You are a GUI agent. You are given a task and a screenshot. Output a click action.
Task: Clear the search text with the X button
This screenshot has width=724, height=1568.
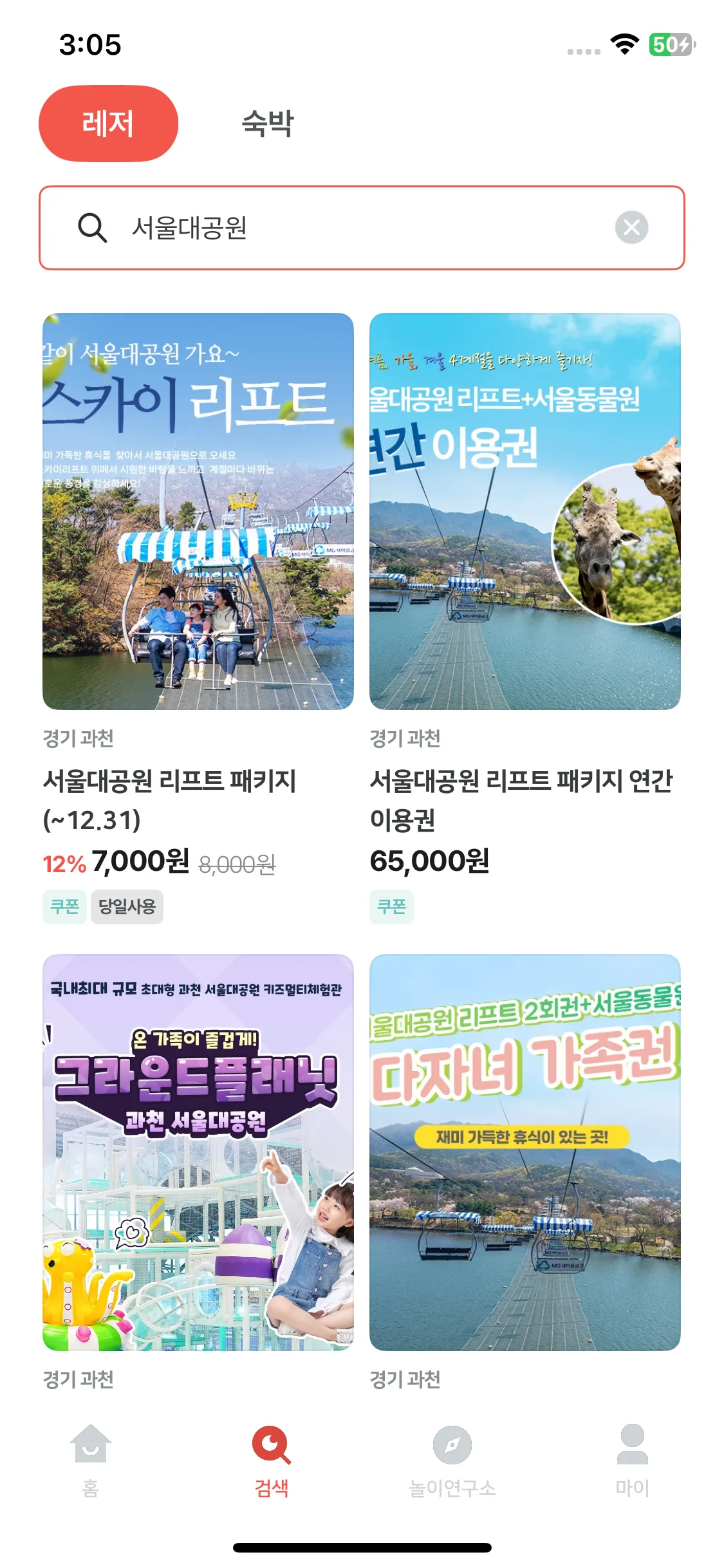631,227
